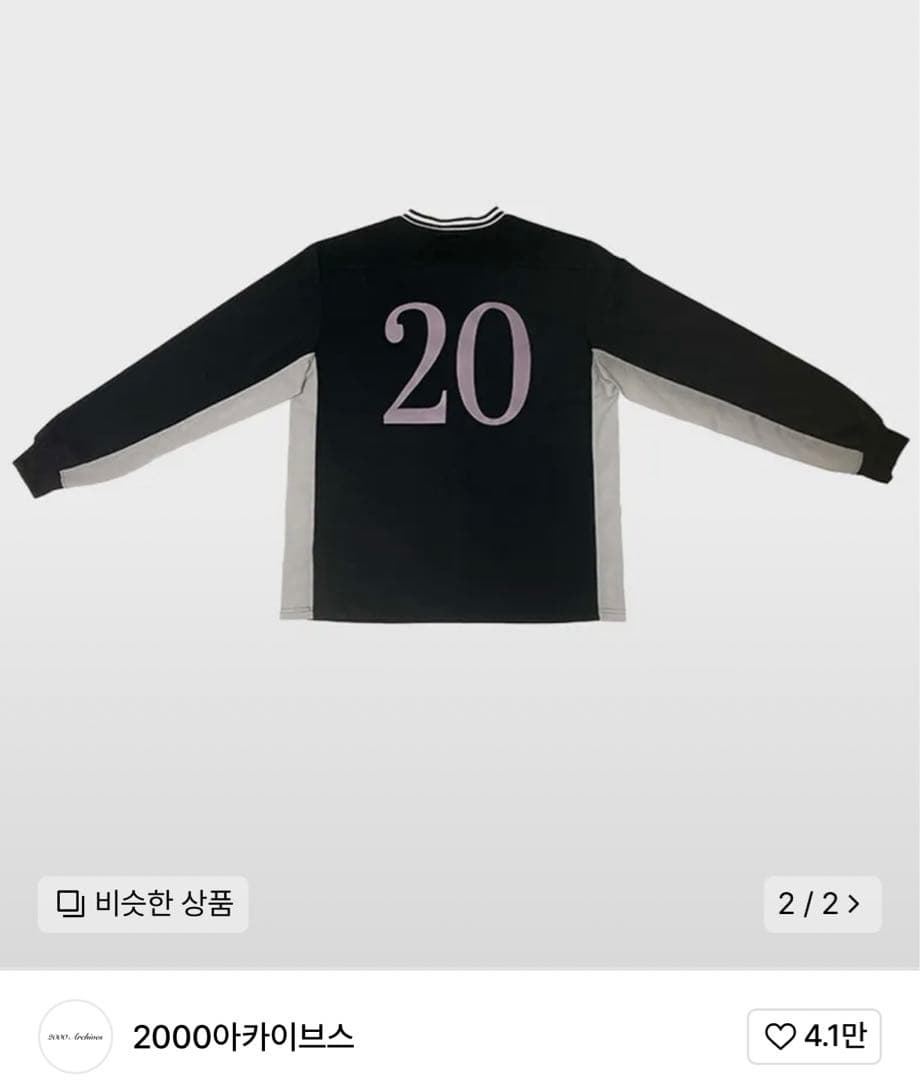Open the 2000아카이브스 brand page
The image size is (920, 1080).
[x=244, y=1037]
